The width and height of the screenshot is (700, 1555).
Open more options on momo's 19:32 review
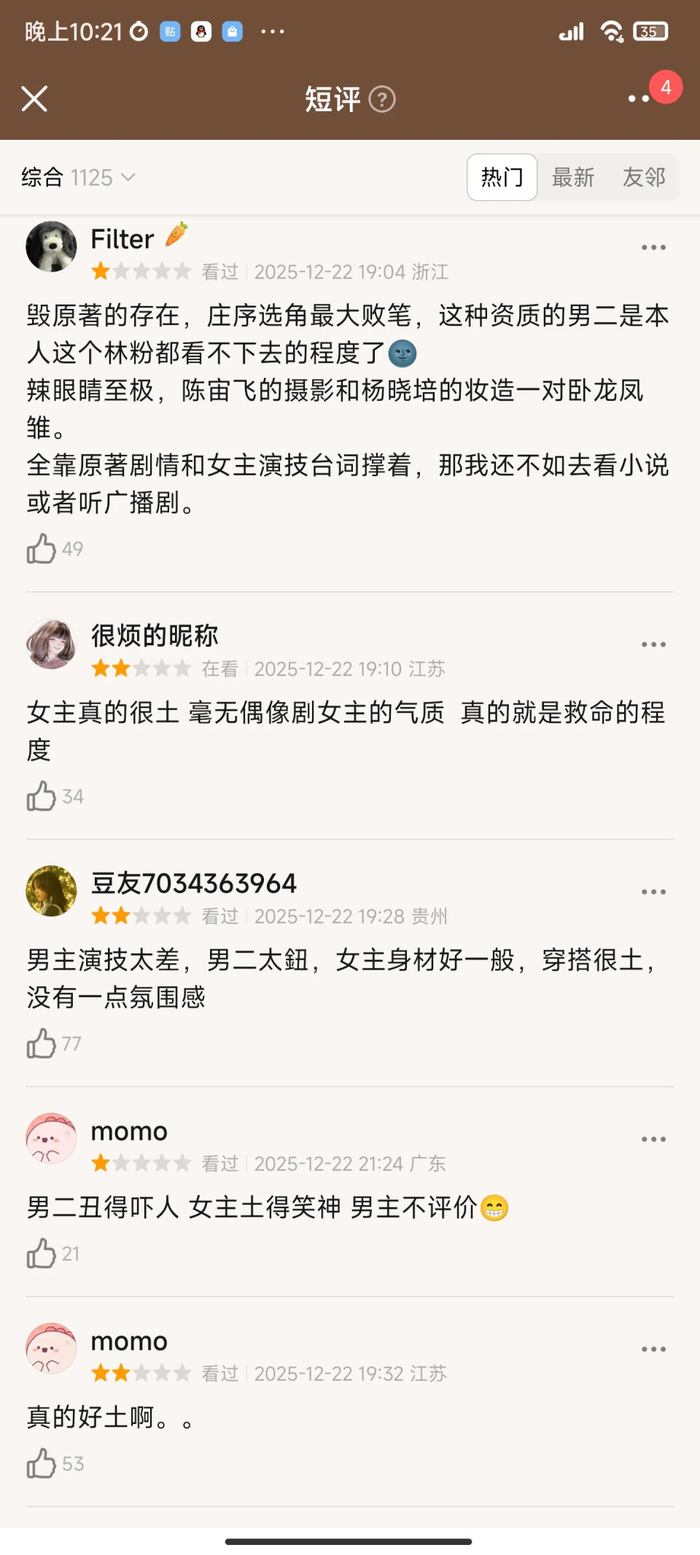[653, 1349]
